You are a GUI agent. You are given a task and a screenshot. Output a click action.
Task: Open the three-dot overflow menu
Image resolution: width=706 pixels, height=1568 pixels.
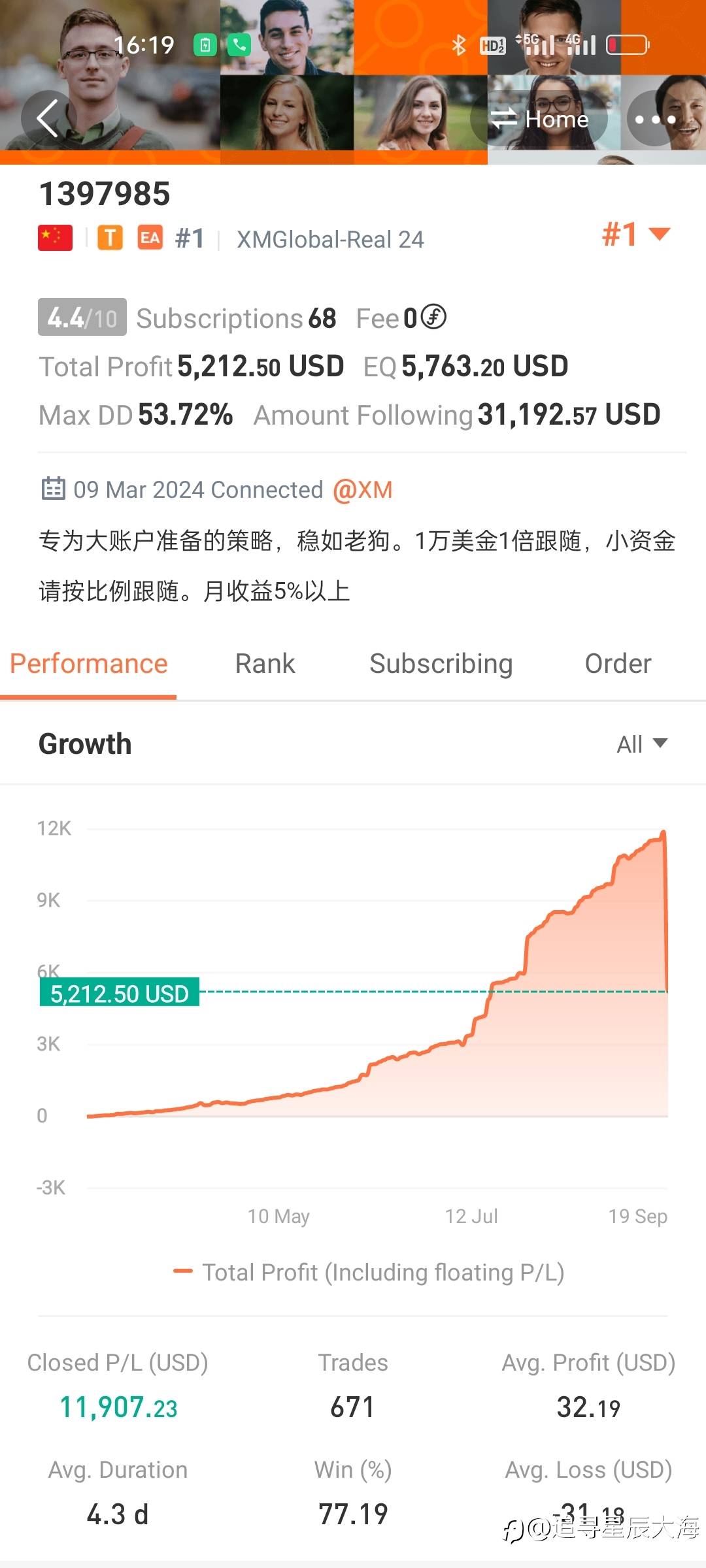[655, 119]
